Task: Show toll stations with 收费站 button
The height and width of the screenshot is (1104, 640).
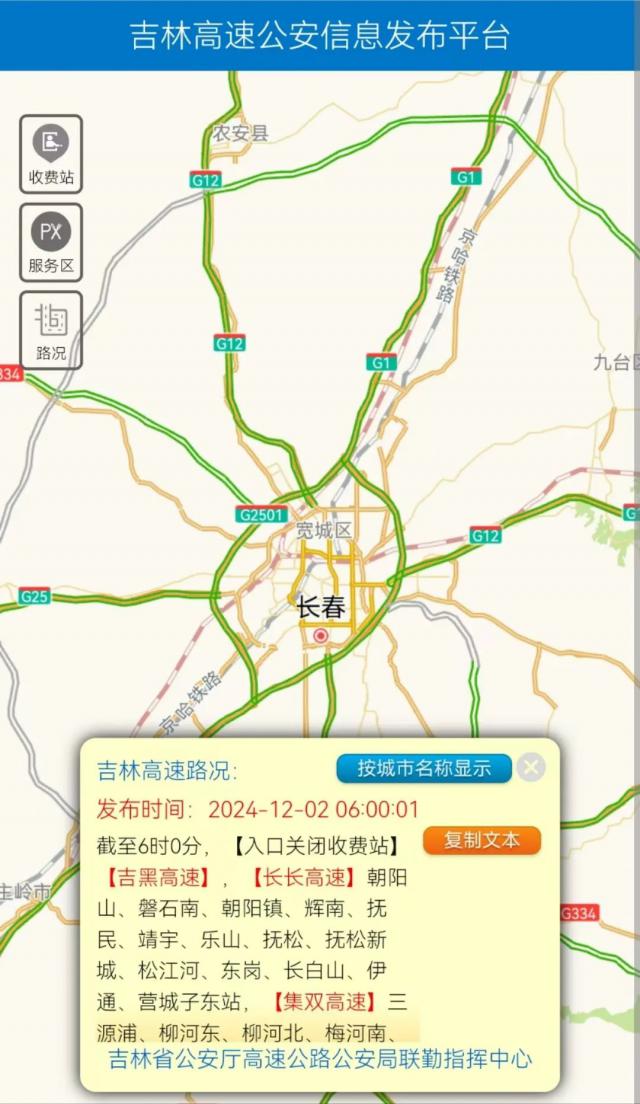Action: coord(51,154)
